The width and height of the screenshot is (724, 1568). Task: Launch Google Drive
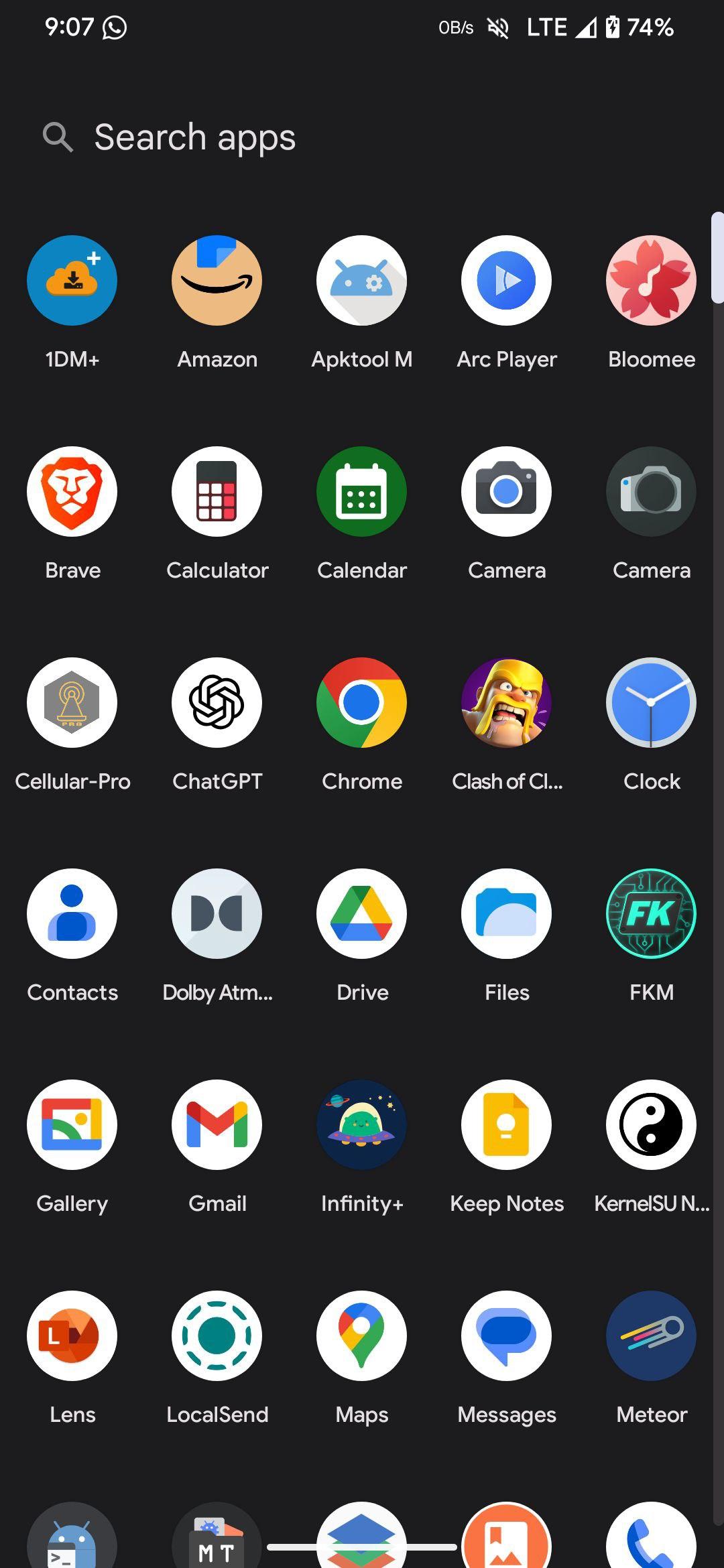(361, 914)
